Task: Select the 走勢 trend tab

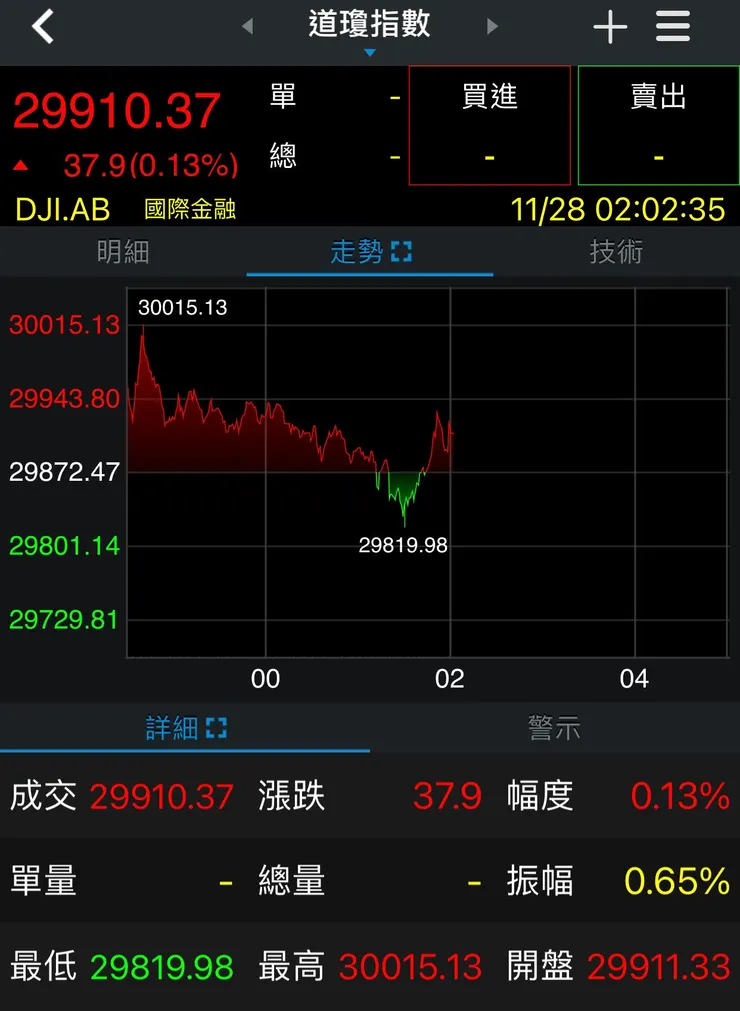Action: (370, 252)
